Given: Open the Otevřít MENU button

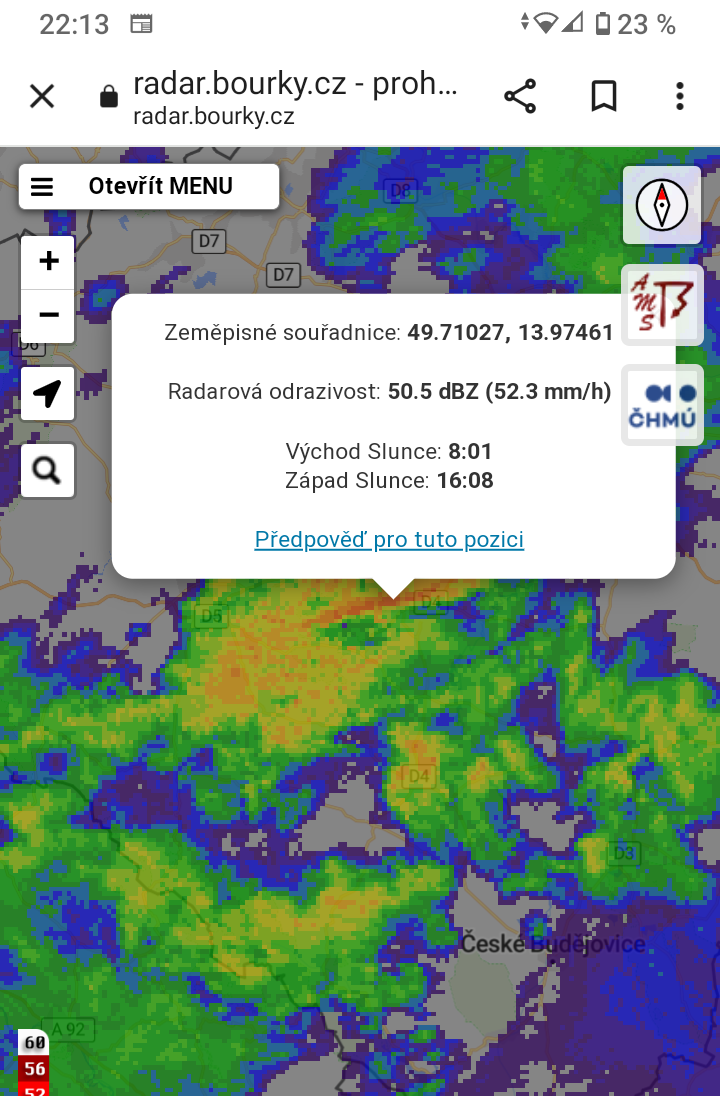Looking at the screenshot, I should pyautogui.click(x=148, y=187).
